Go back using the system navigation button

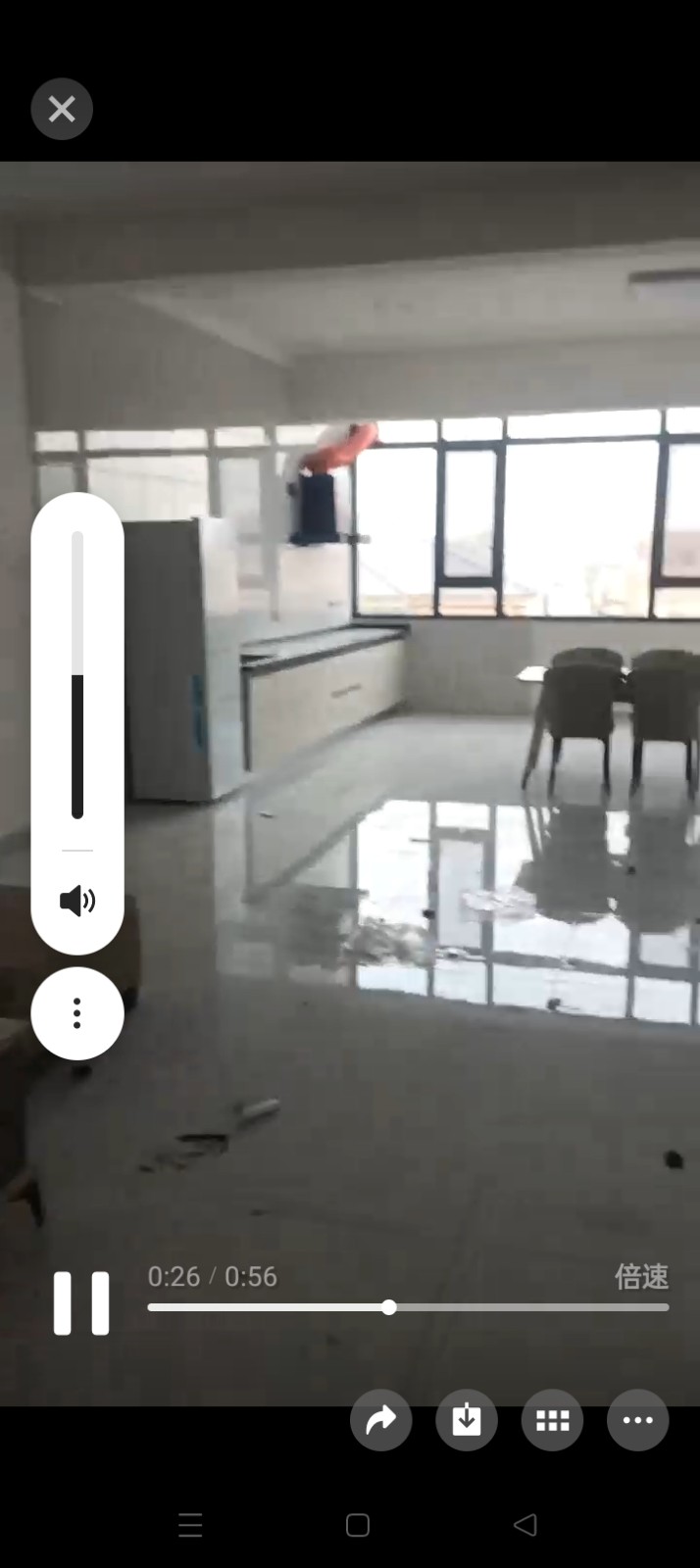pyautogui.click(x=525, y=1524)
